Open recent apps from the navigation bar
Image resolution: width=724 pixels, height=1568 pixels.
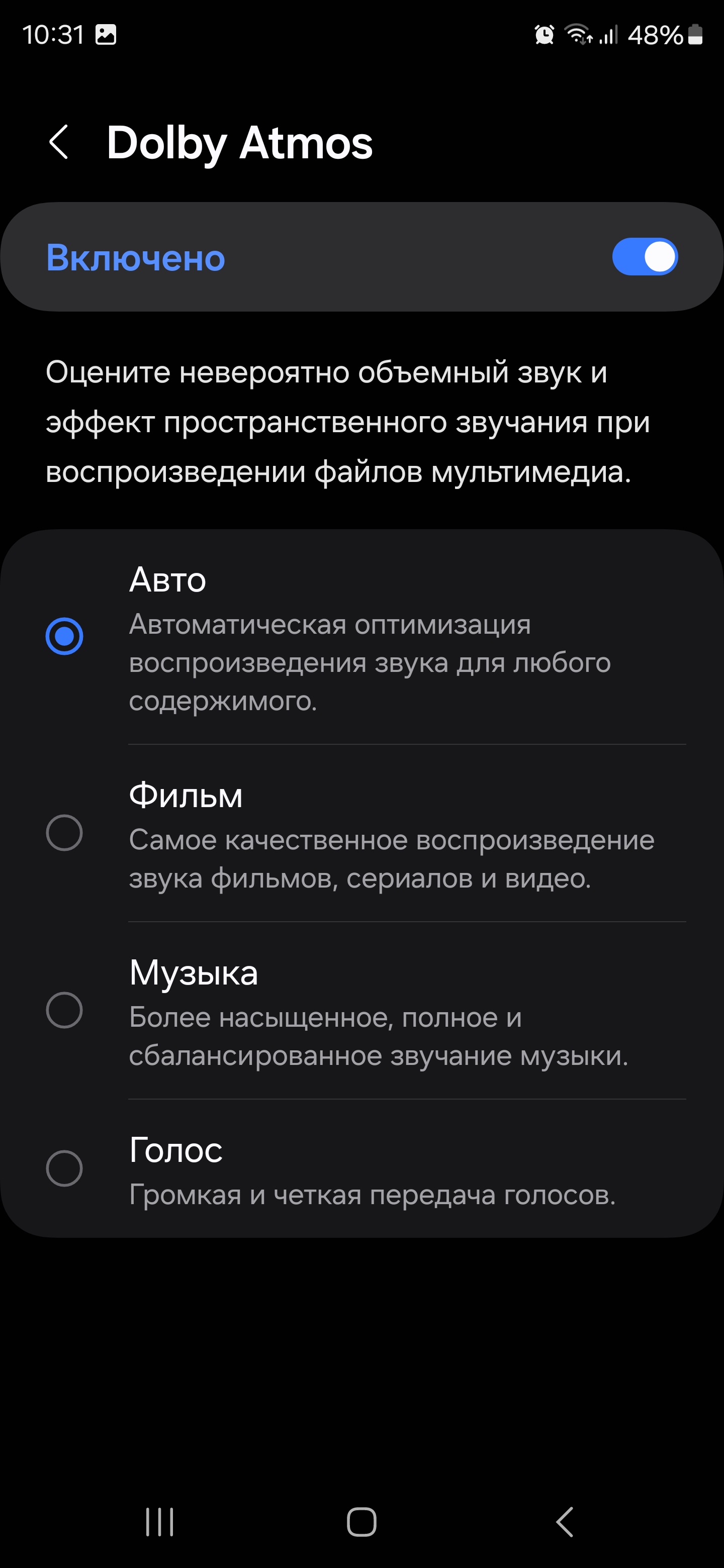[x=159, y=1522]
